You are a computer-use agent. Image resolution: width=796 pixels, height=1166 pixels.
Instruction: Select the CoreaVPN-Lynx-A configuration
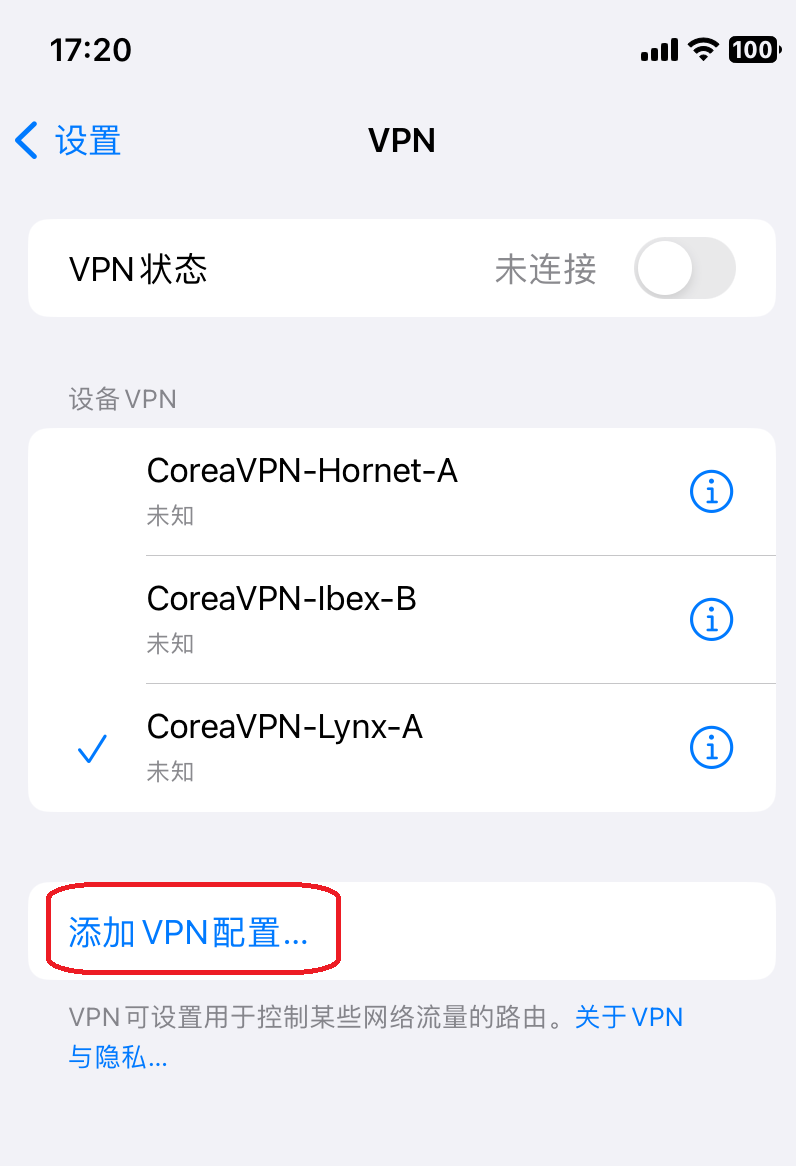(x=285, y=746)
